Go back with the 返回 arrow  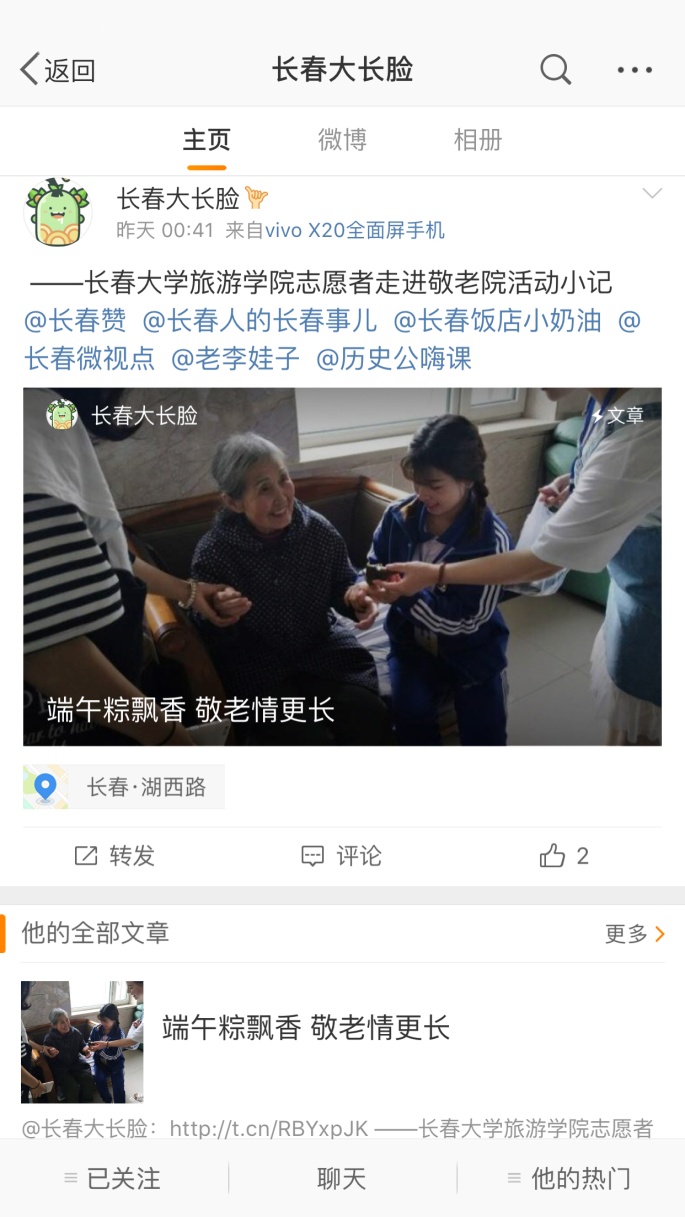pyautogui.click(x=57, y=70)
